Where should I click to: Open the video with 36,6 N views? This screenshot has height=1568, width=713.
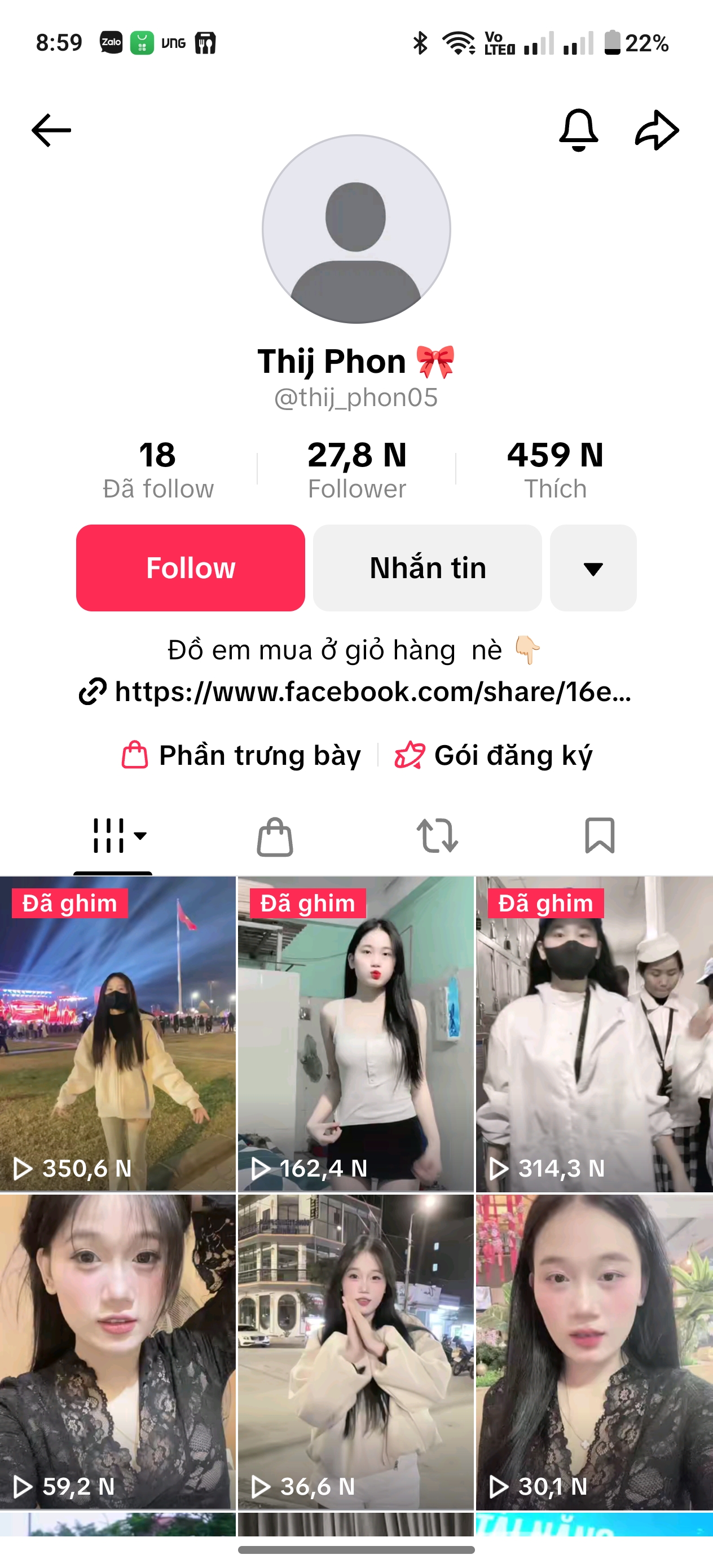coord(355,1351)
